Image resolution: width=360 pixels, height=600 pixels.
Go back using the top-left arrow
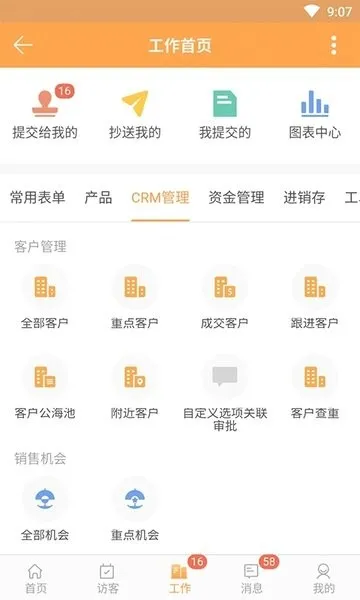23,45
